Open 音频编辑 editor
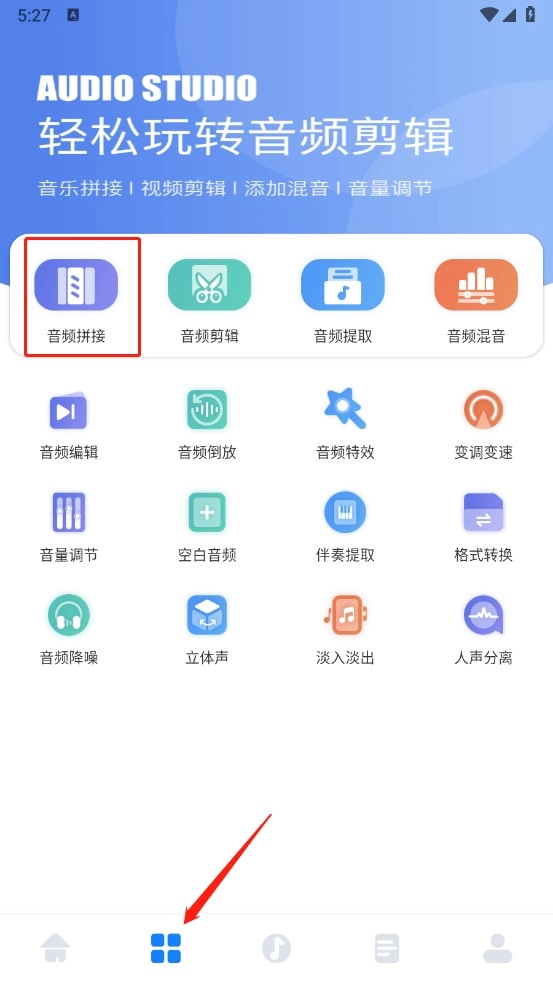Screen dimensions: 553x984 [x=69, y=425]
